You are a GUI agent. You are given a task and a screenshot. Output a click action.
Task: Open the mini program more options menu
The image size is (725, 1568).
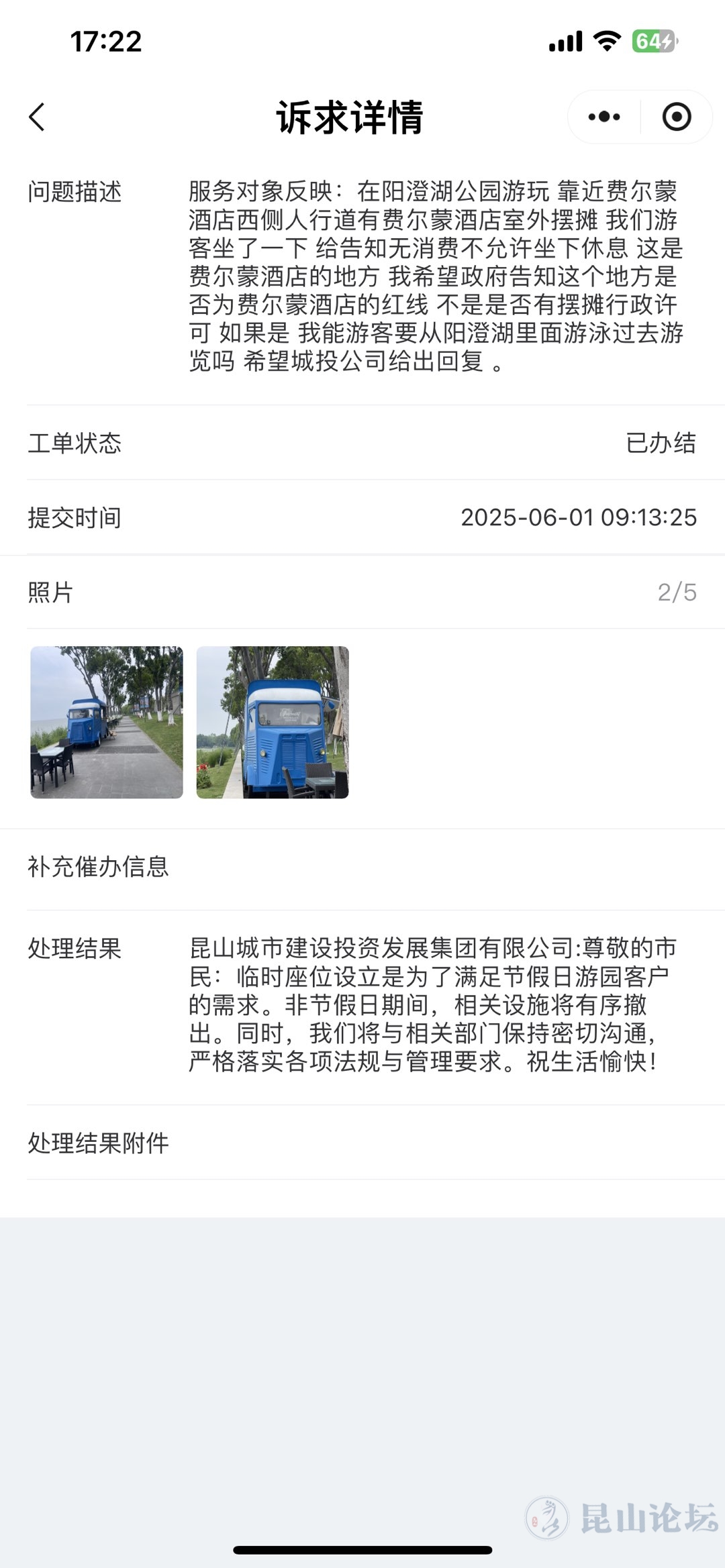(604, 117)
